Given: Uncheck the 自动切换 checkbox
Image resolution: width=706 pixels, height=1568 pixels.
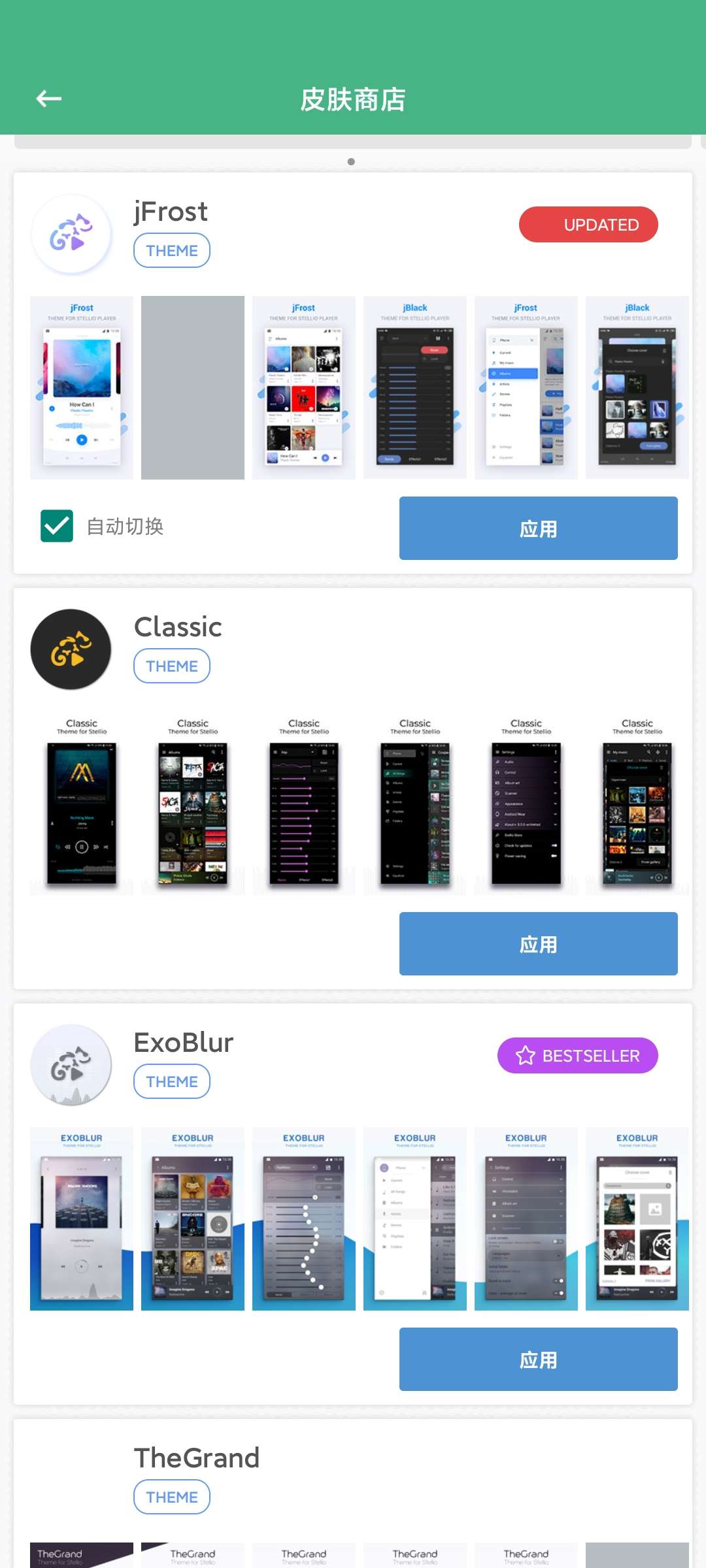Looking at the screenshot, I should (x=57, y=526).
